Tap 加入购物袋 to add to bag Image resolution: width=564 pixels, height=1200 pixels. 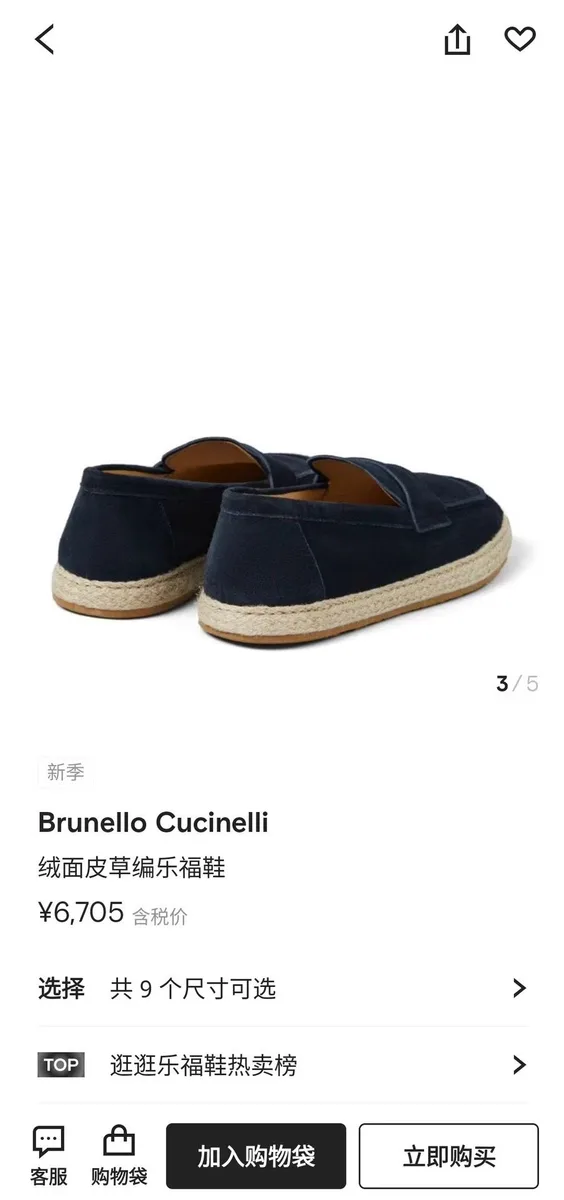click(x=256, y=1157)
